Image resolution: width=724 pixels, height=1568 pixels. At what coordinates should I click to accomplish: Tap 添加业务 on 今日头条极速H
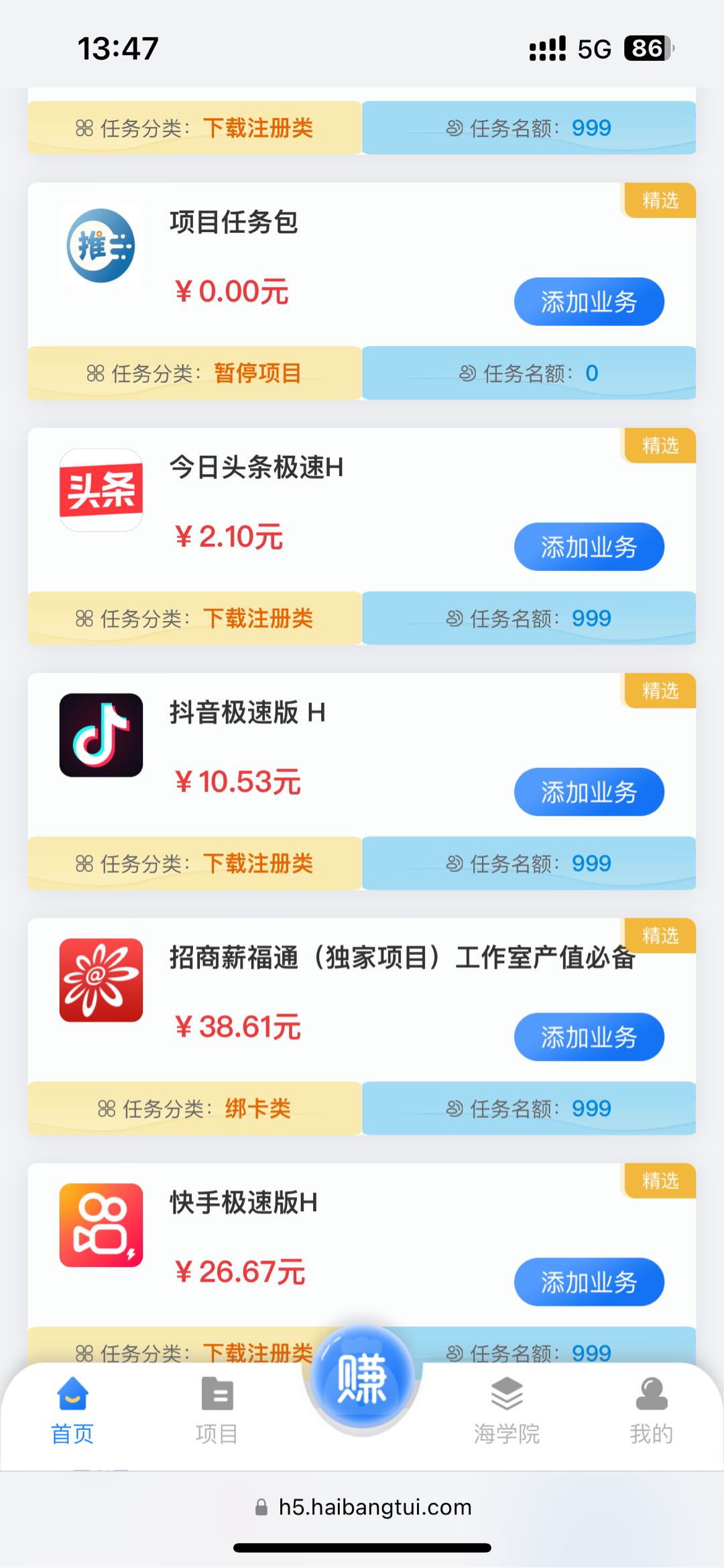coord(589,547)
